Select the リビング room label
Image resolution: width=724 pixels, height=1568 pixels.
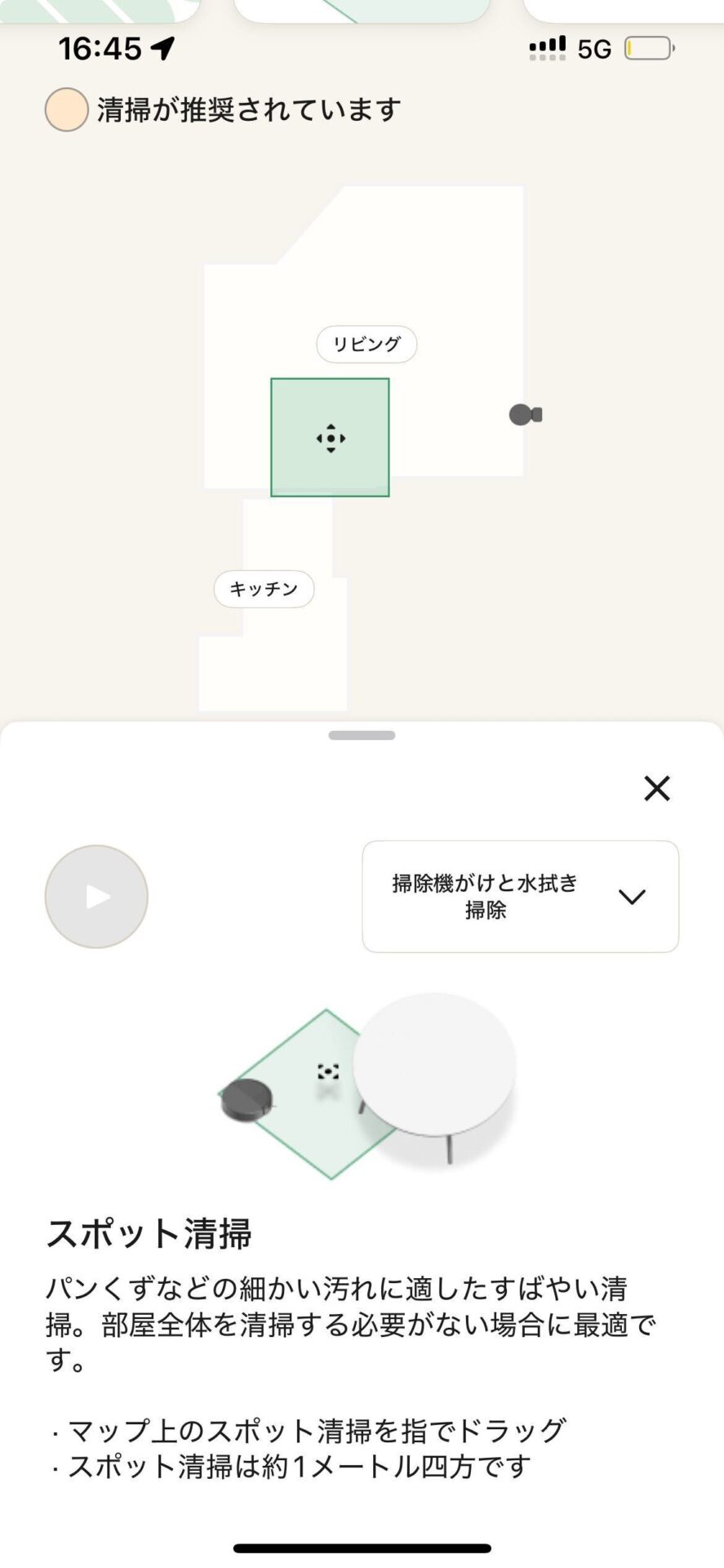tap(366, 344)
